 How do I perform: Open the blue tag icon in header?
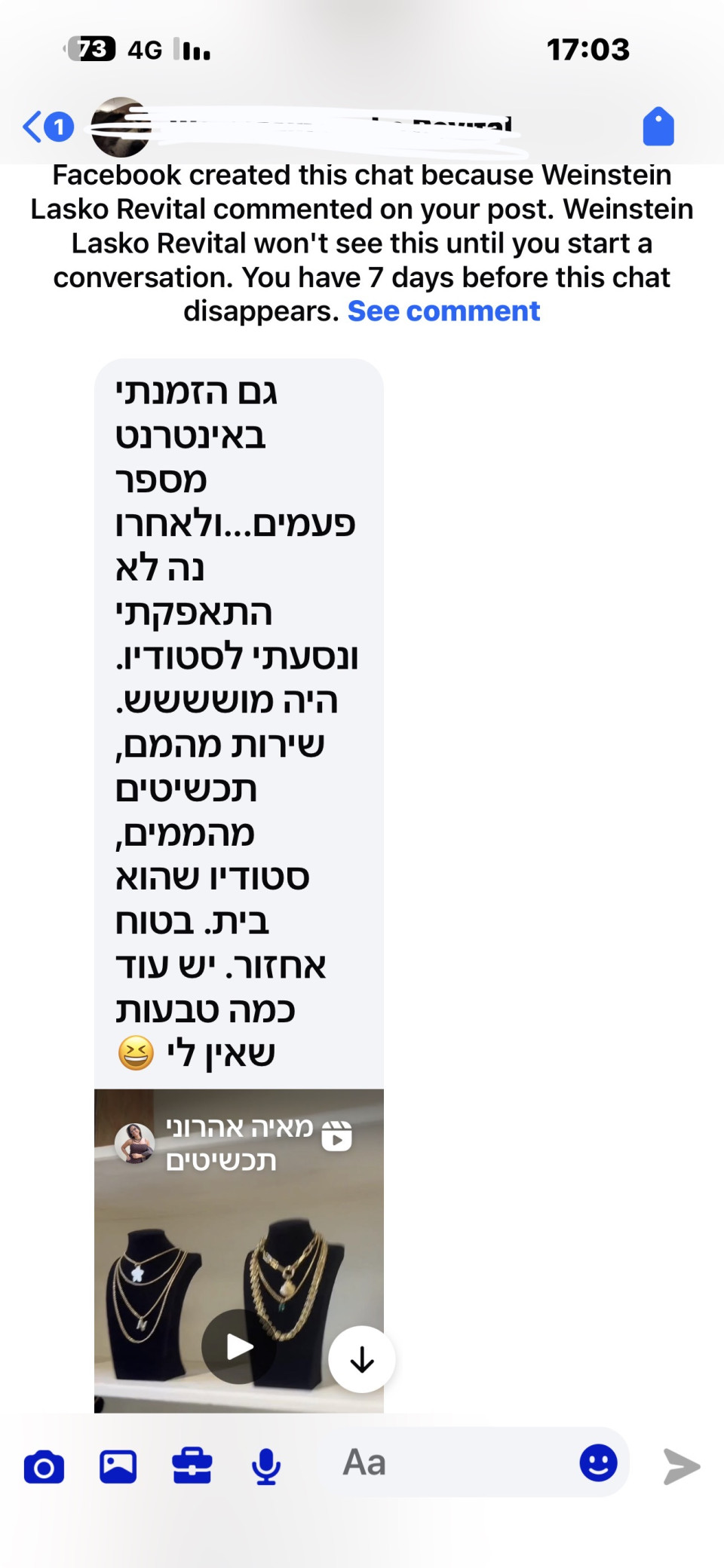tap(658, 126)
